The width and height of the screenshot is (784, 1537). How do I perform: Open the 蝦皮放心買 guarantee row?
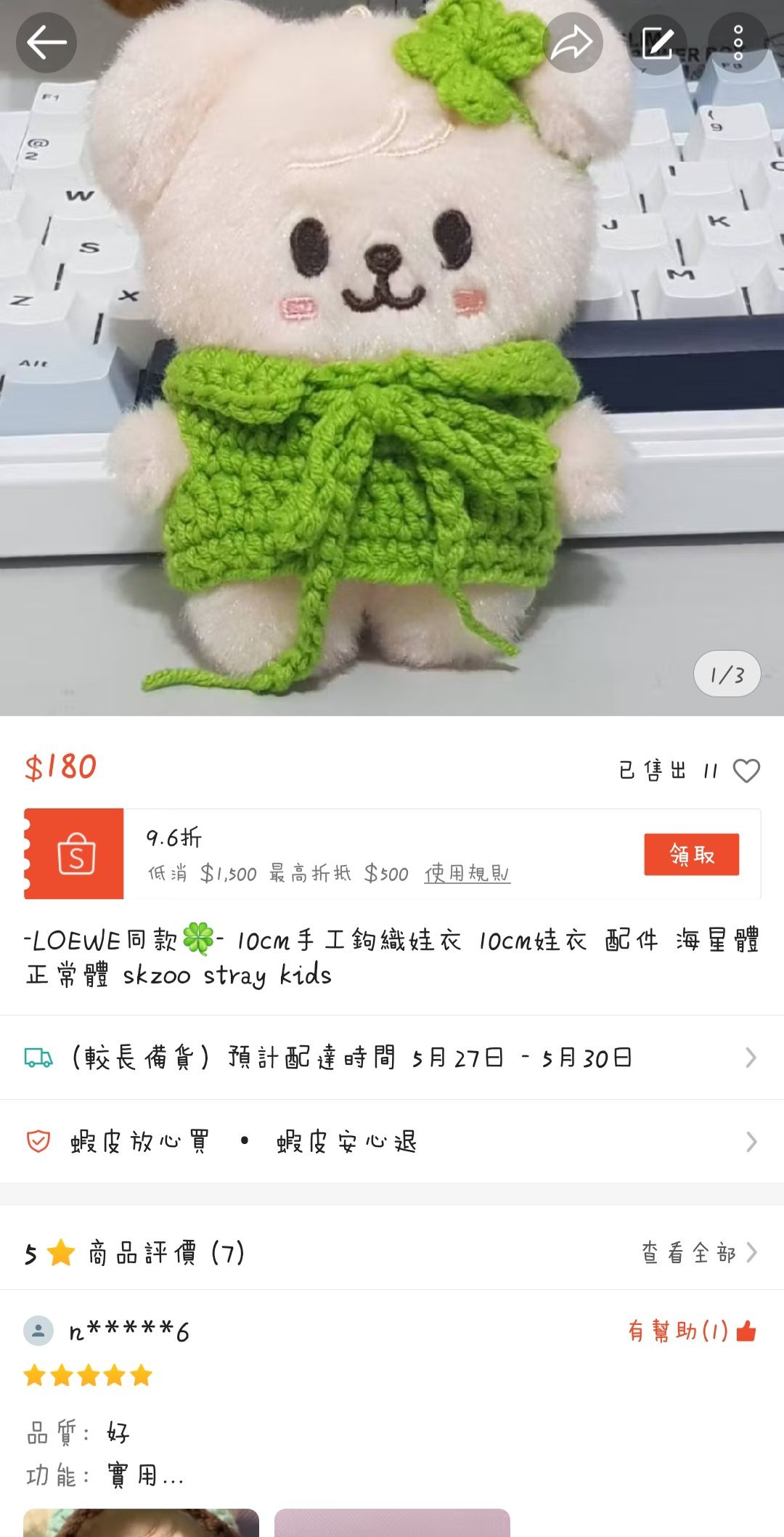tap(392, 1142)
